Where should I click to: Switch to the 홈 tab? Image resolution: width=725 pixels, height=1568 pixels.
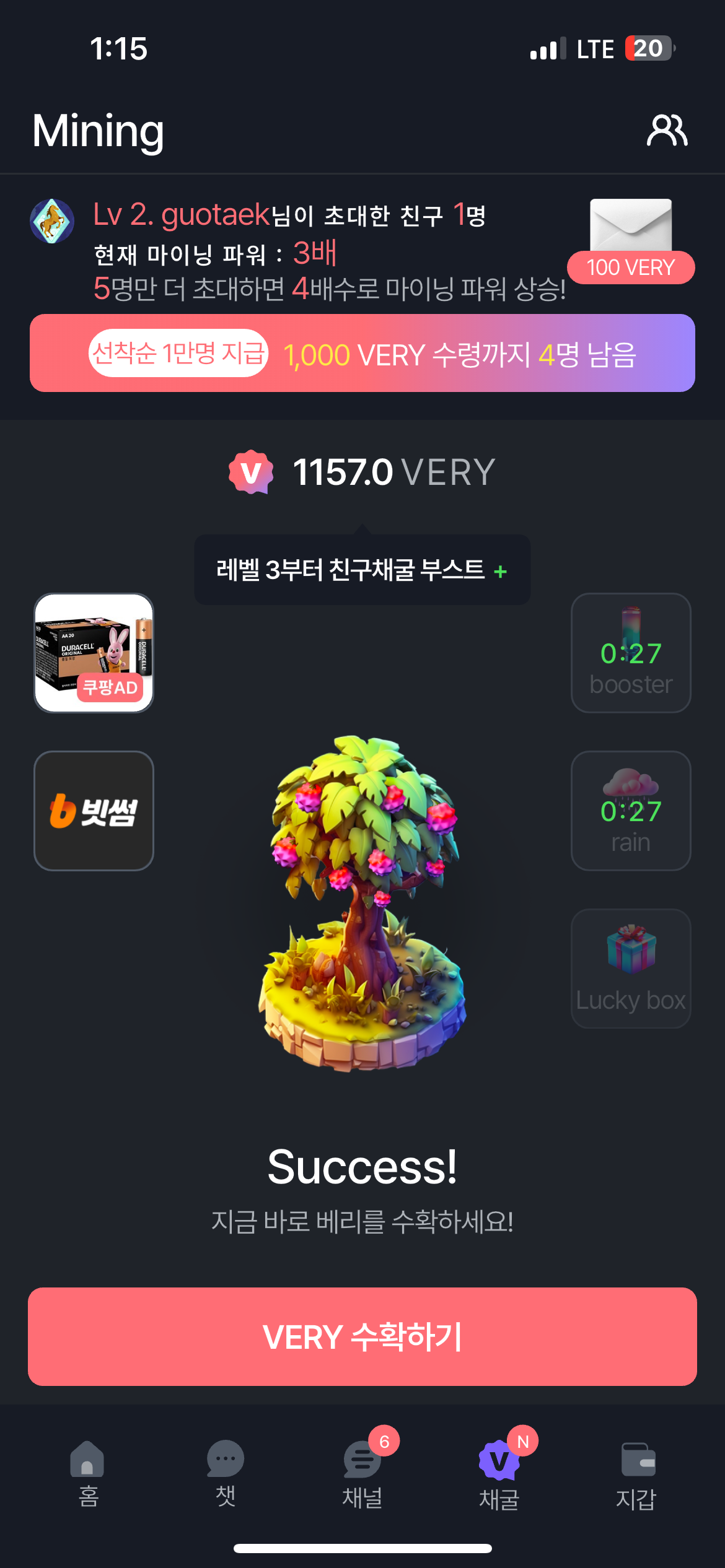coord(88,1474)
